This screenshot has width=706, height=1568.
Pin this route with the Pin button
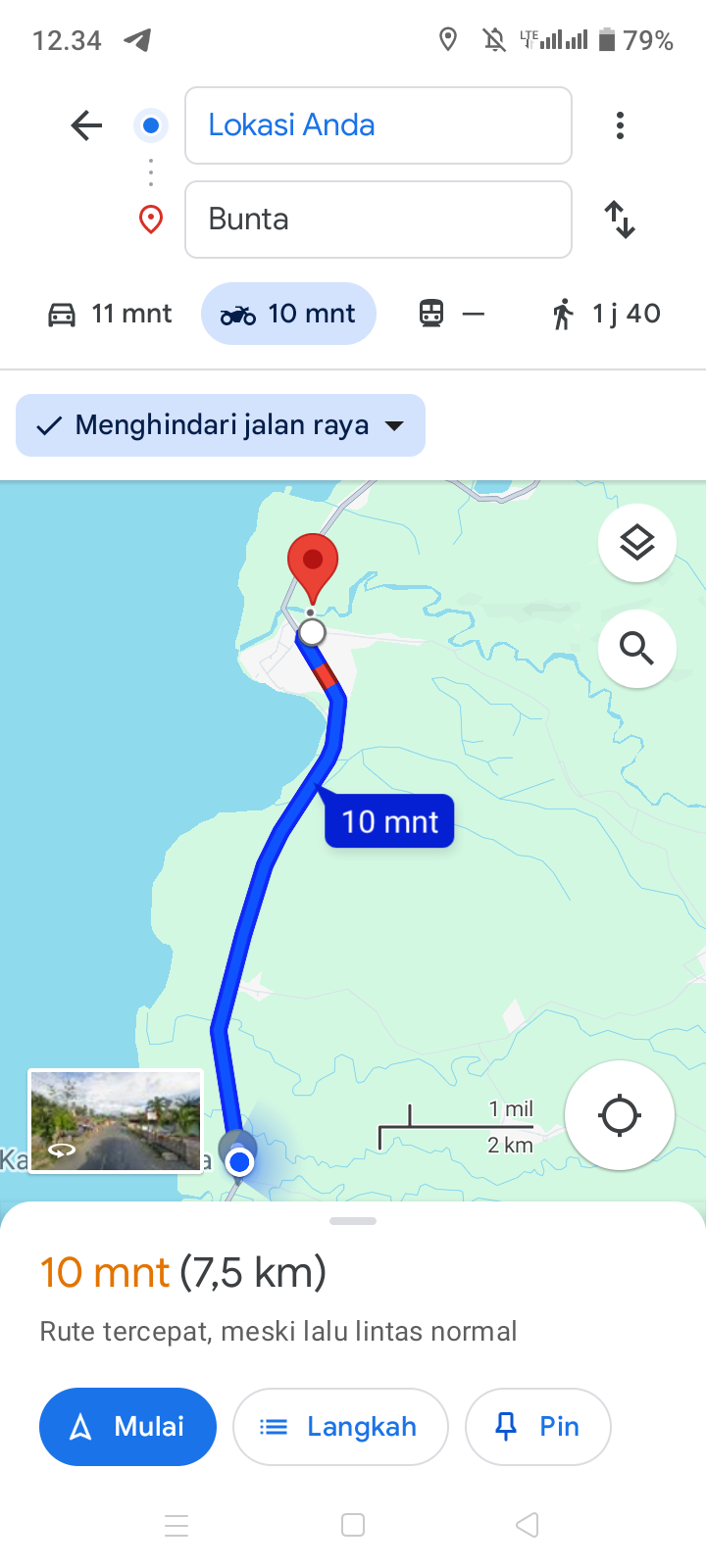click(537, 1427)
